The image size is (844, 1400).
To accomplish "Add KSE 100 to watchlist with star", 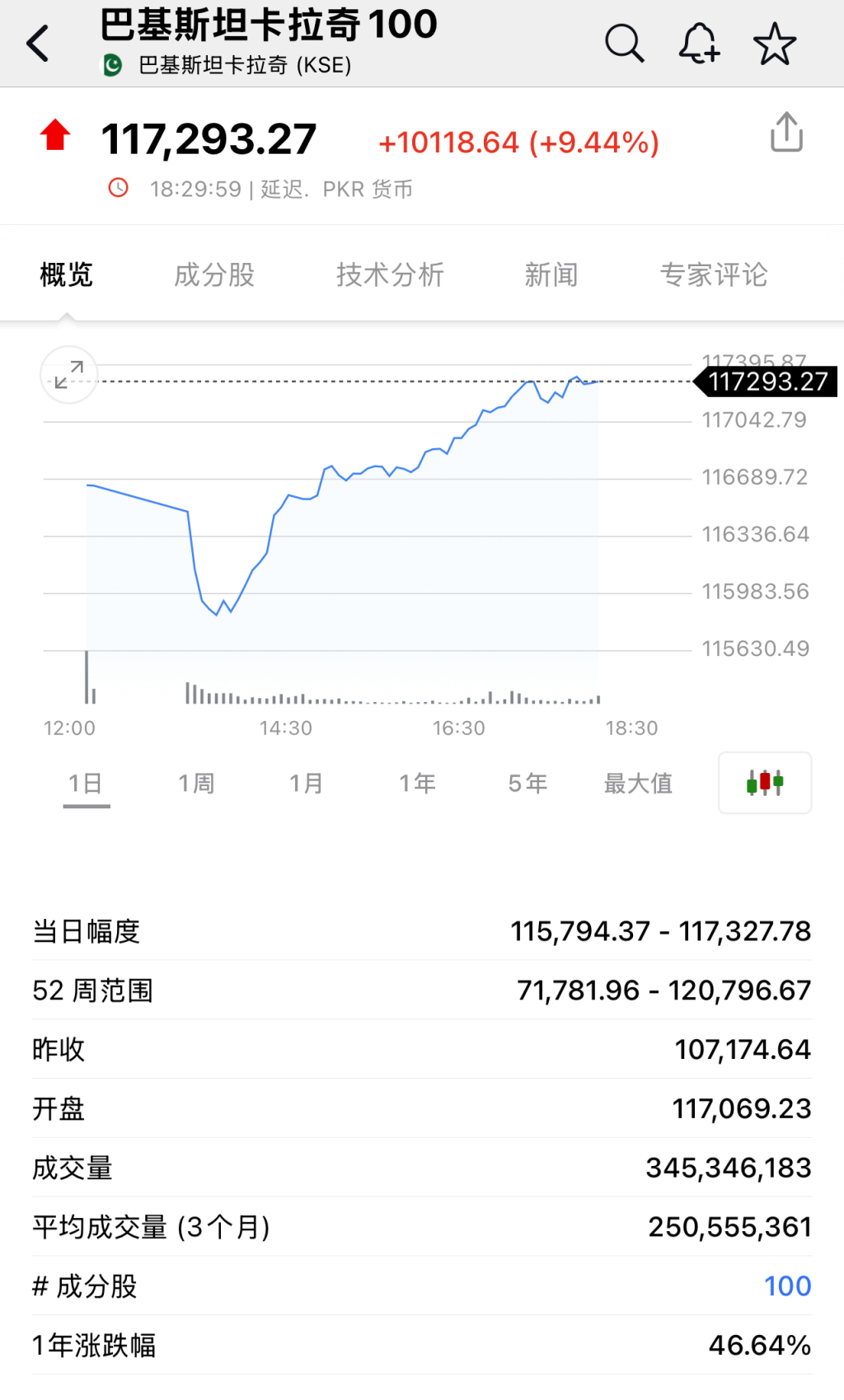I will [x=775, y=44].
